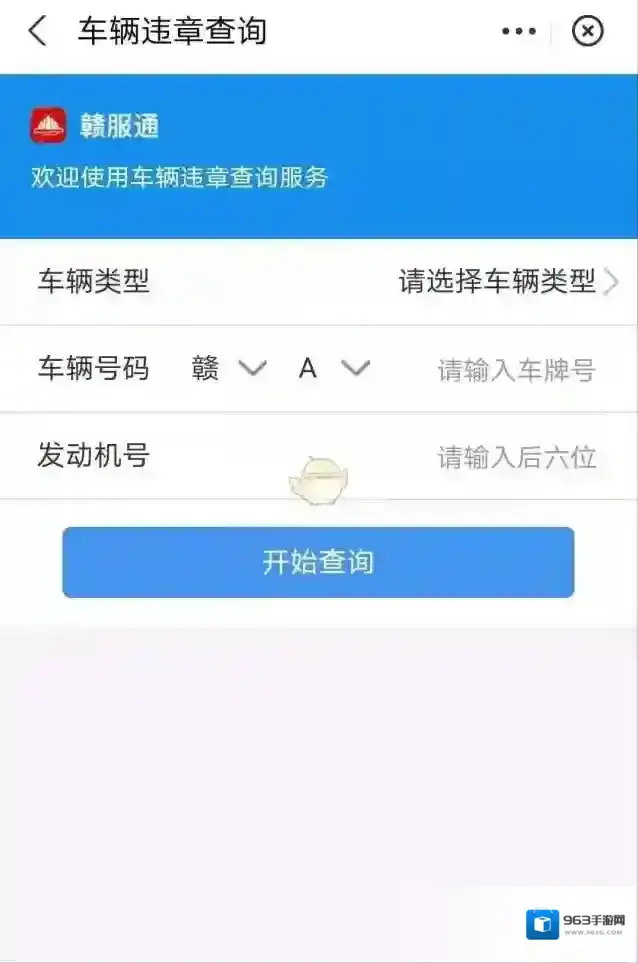Open the 赣 province prefix dropdown
The image size is (638, 963).
229,369
